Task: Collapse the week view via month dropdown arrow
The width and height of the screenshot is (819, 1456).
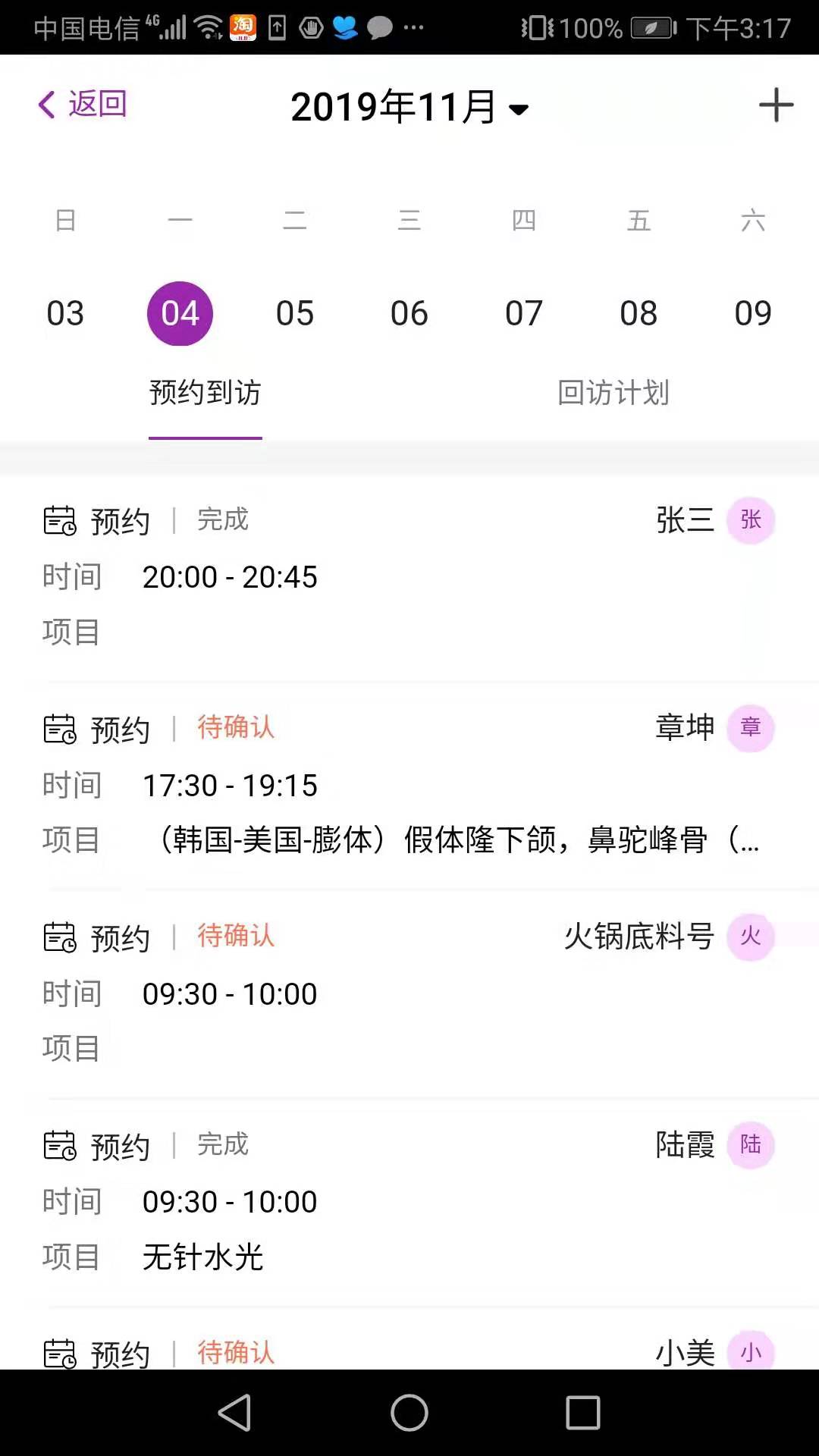Action: [x=519, y=111]
